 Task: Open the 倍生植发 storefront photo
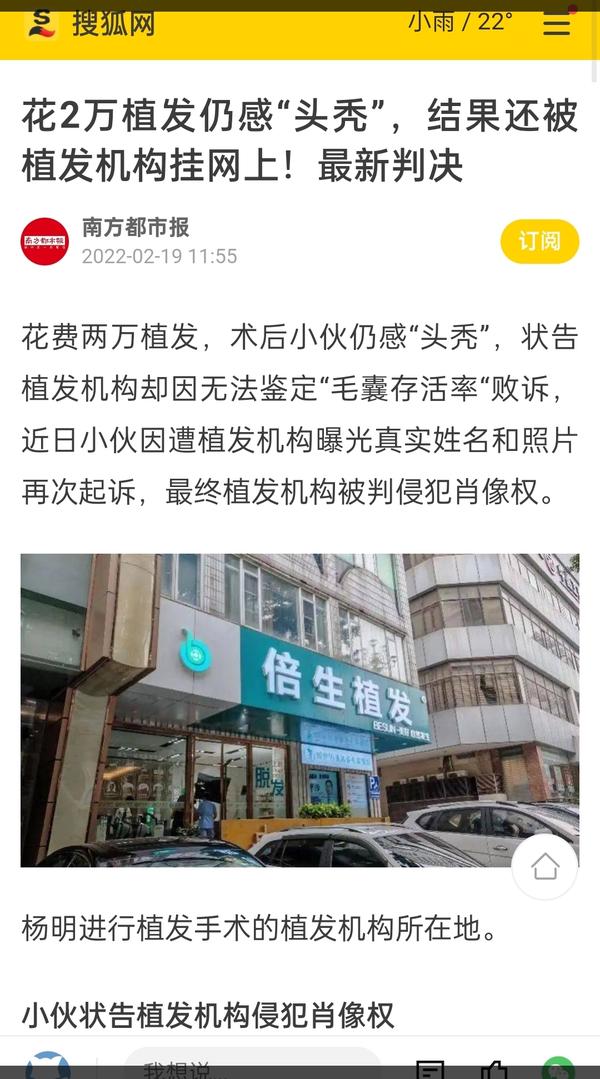click(x=299, y=710)
